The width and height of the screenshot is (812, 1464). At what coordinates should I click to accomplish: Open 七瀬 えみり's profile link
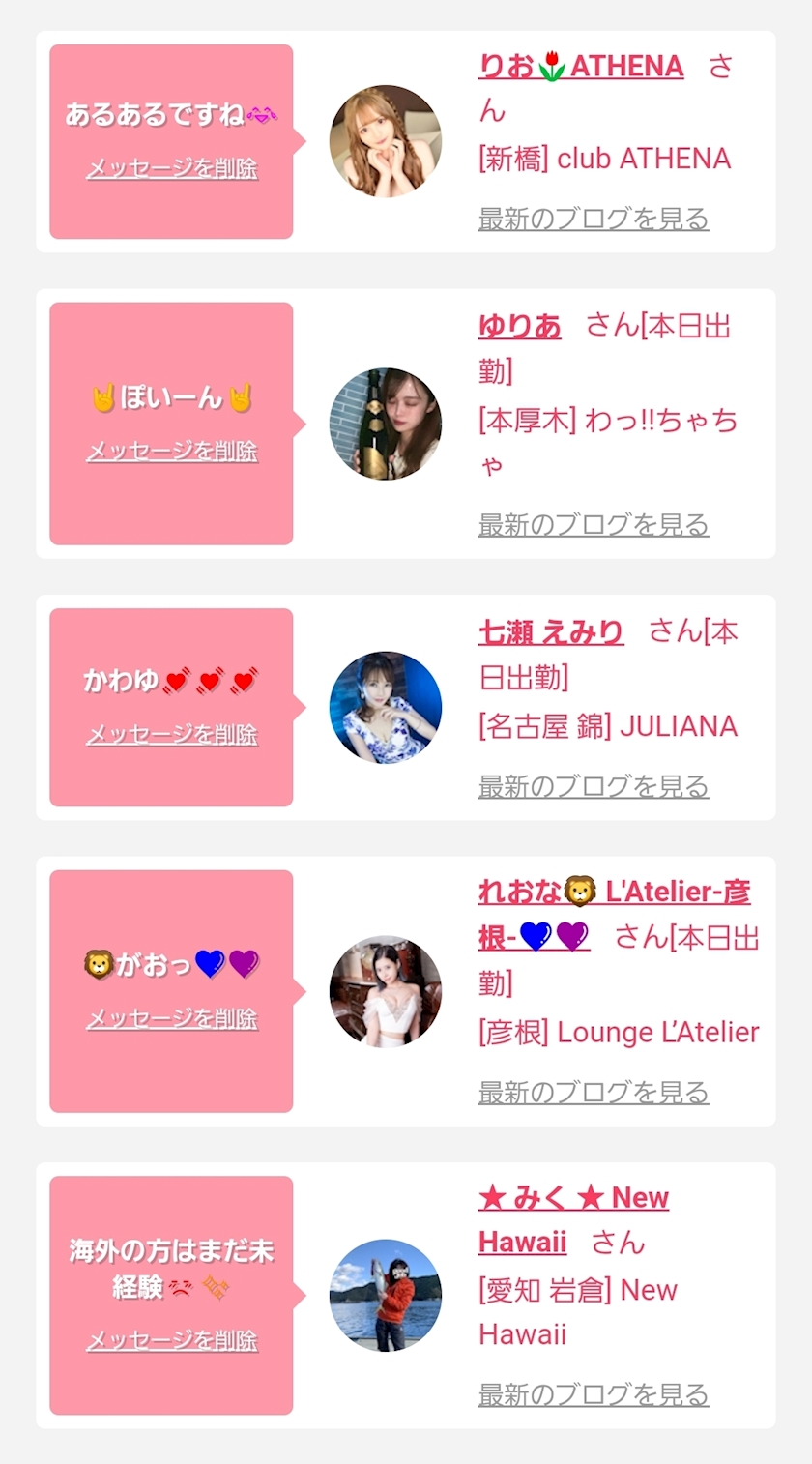tap(550, 632)
